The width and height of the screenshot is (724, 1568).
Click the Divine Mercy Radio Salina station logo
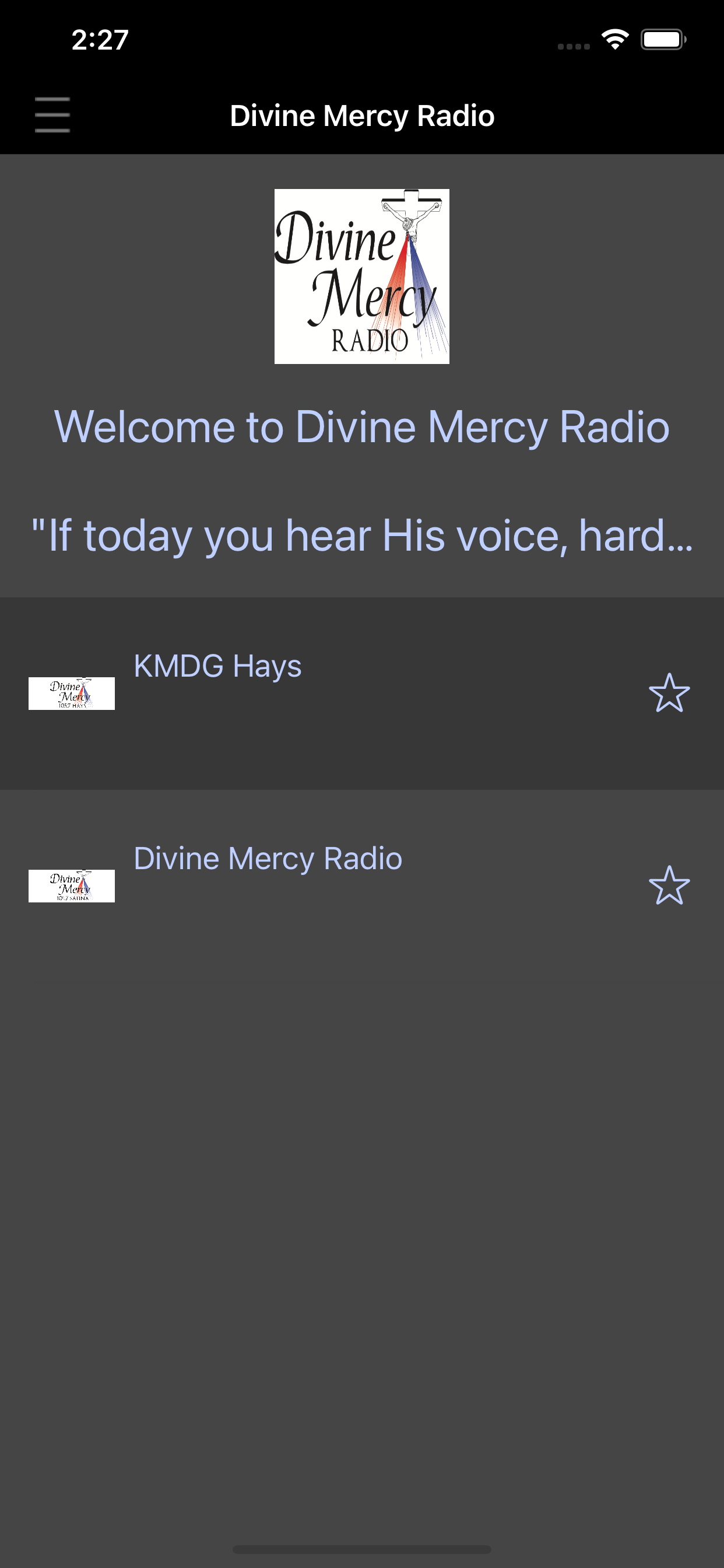71,885
